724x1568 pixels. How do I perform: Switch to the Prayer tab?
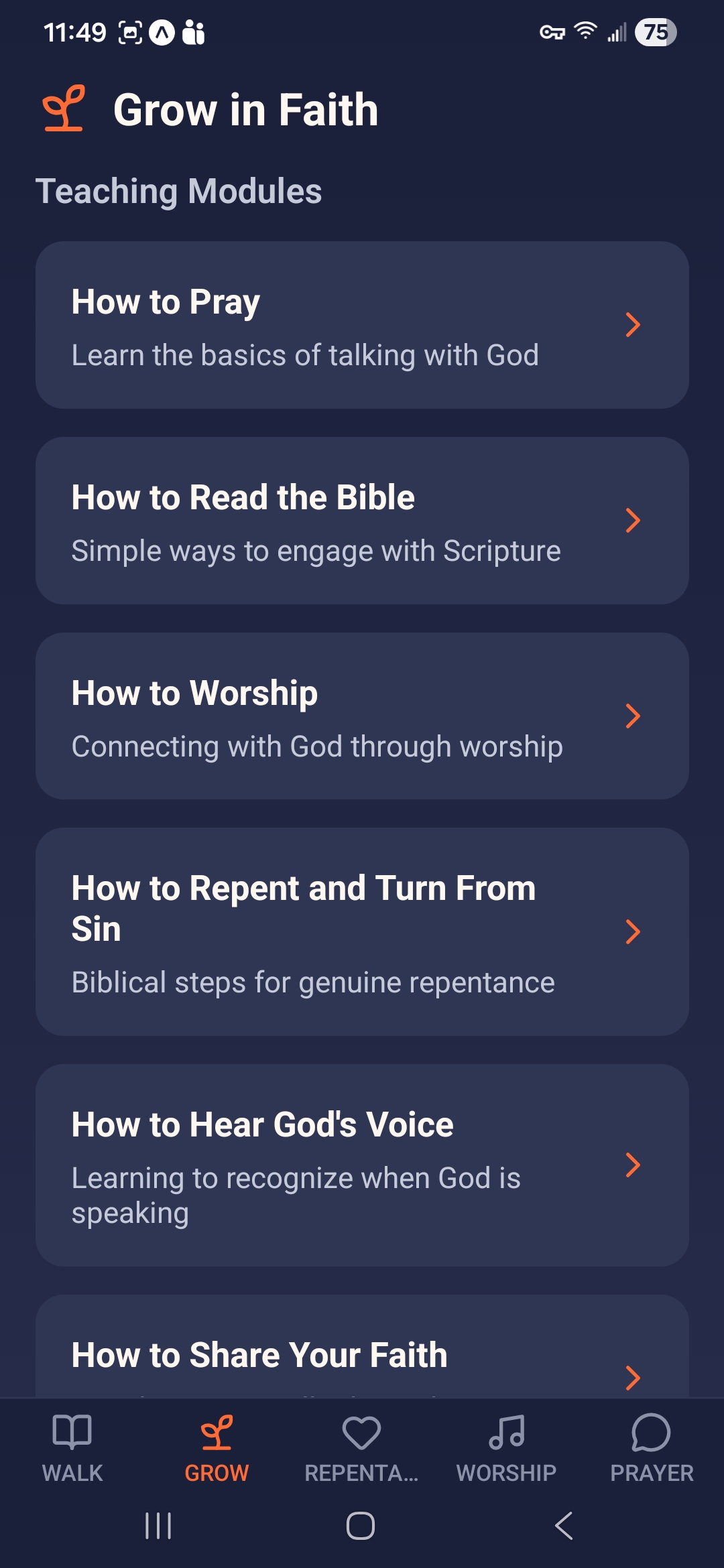[x=652, y=1448]
